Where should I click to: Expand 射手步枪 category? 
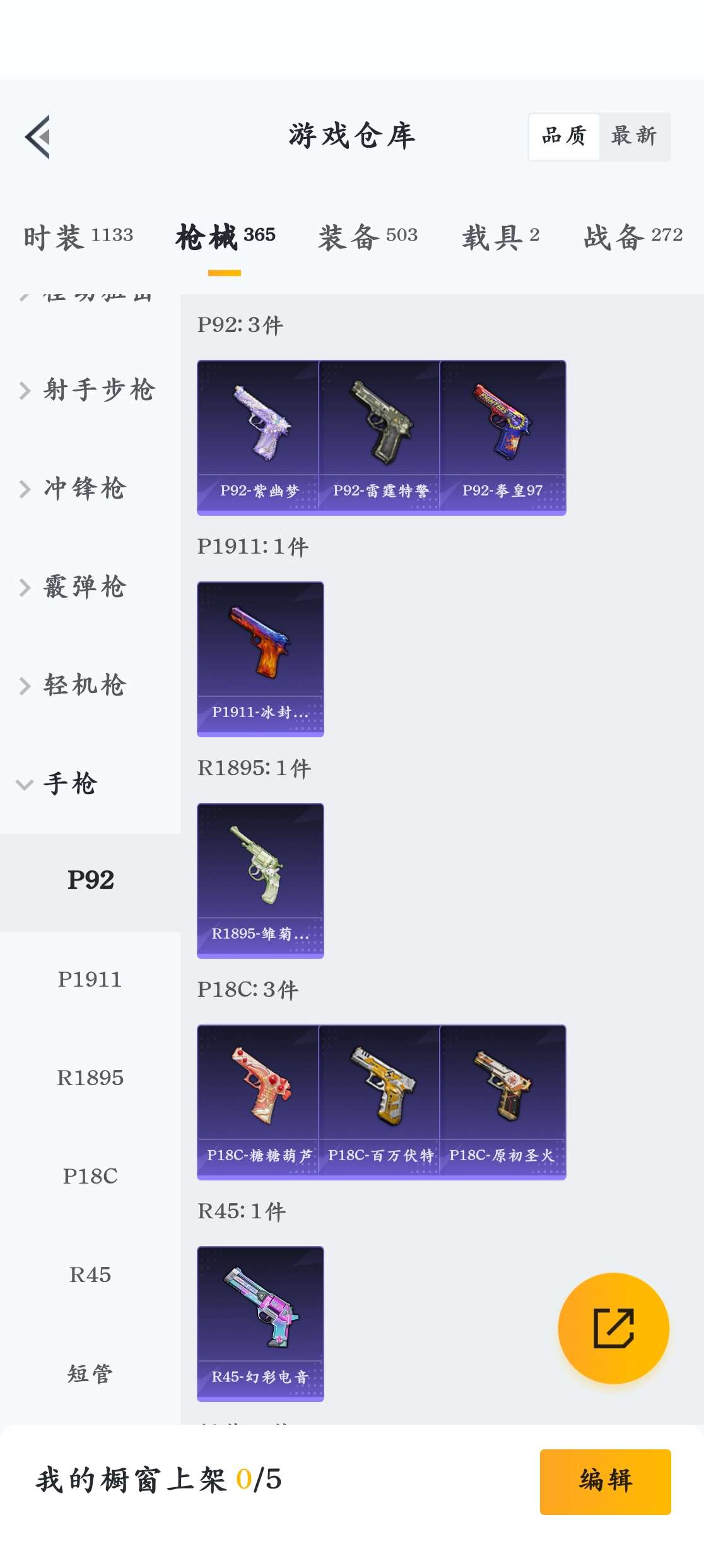pyautogui.click(x=88, y=390)
